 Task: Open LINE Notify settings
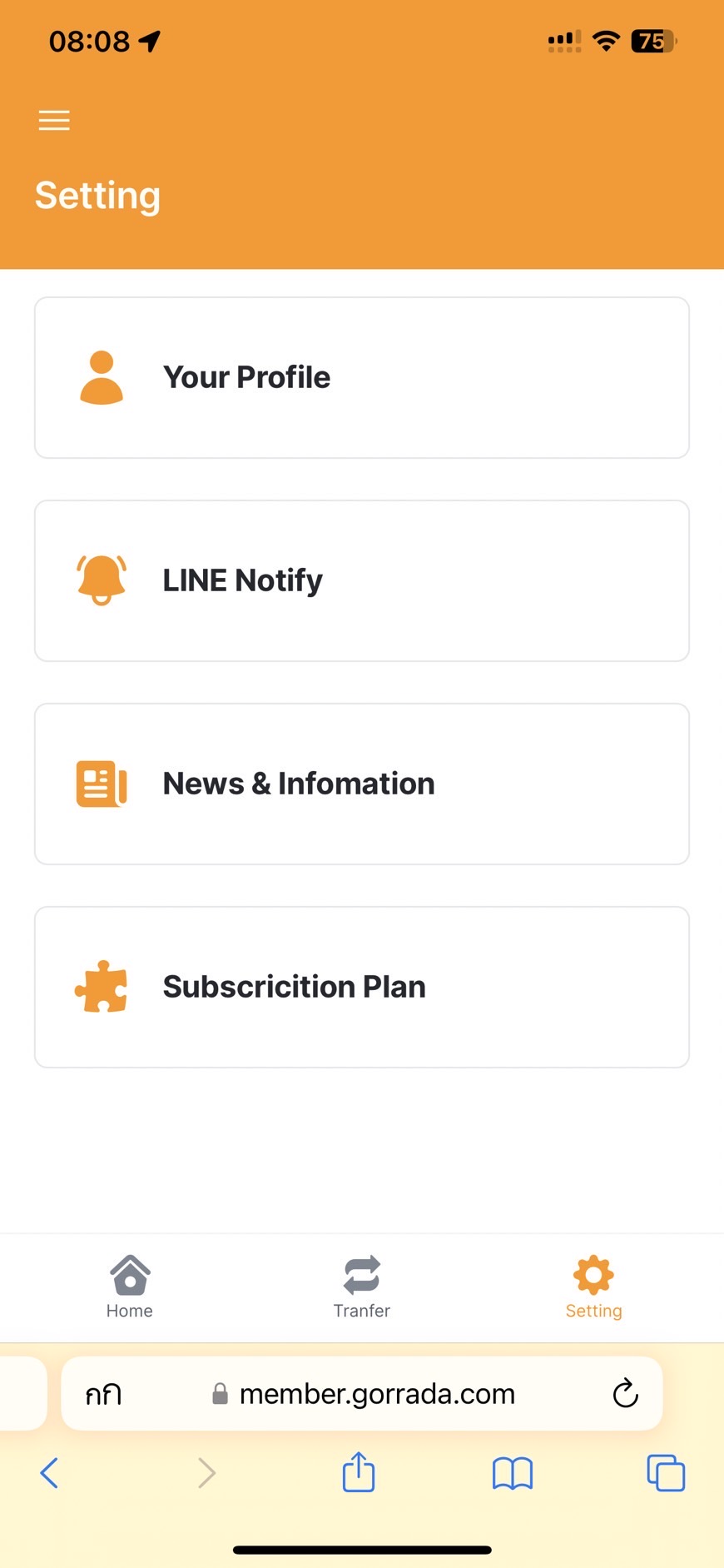point(362,580)
